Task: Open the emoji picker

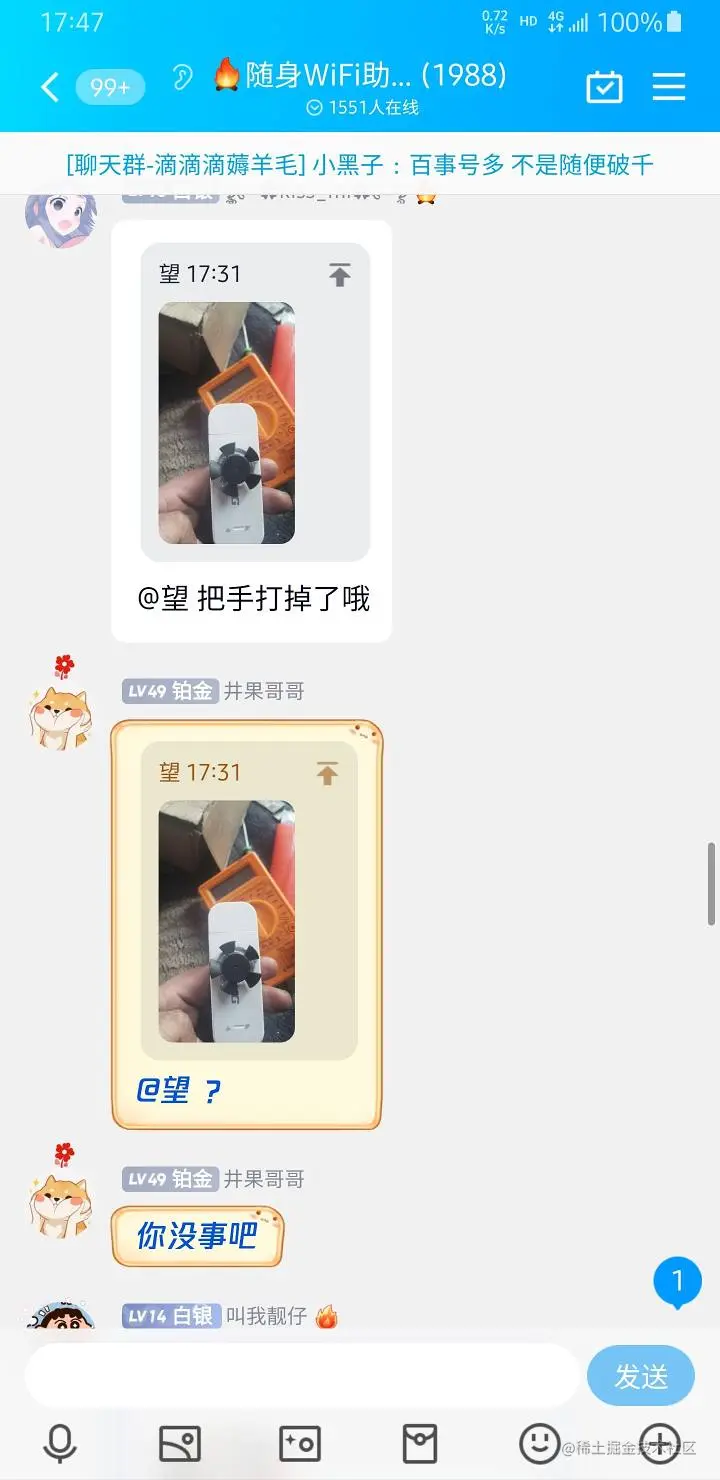Action: [539, 1441]
